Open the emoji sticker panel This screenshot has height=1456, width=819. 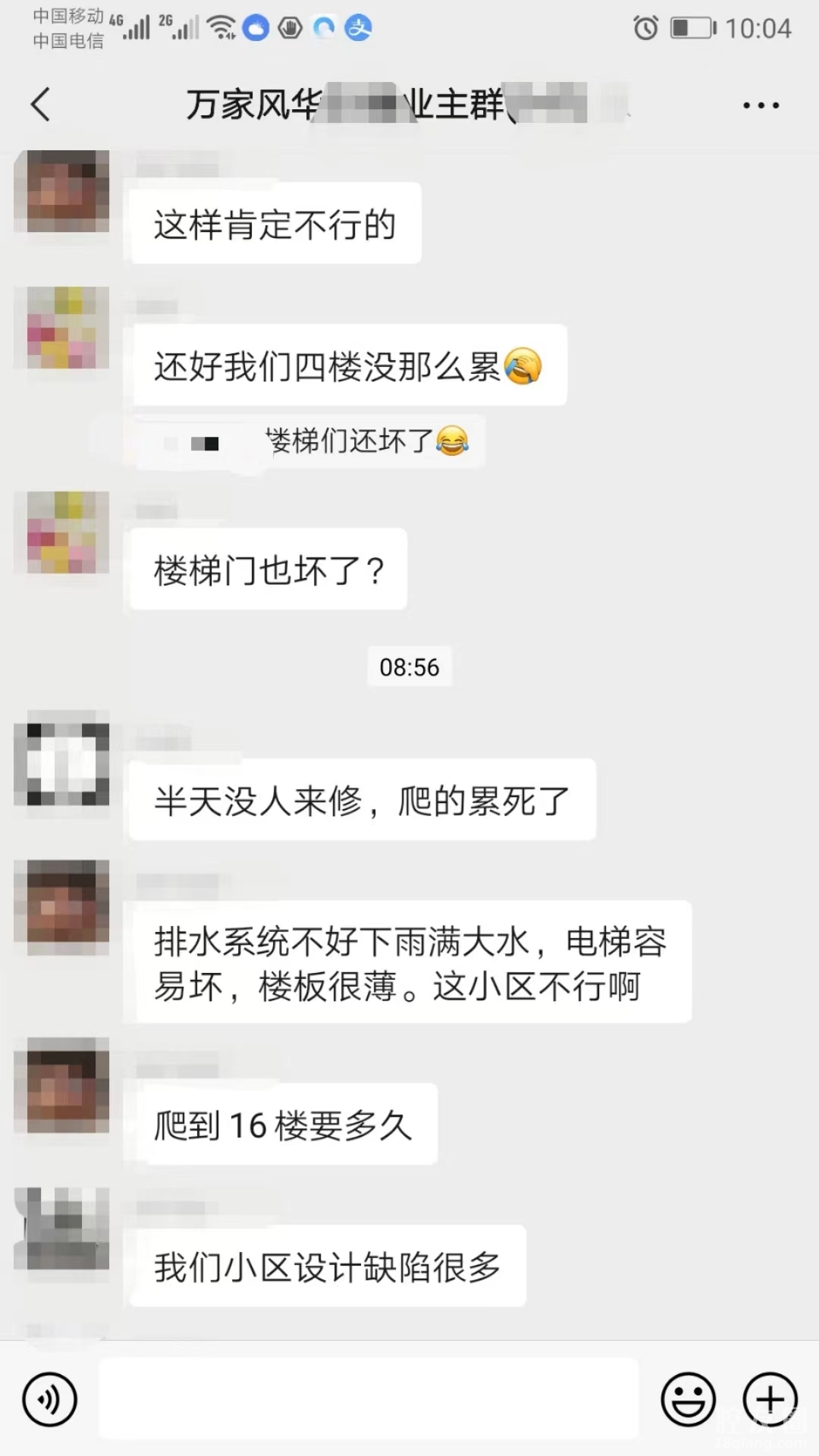tap(688, 1398)
